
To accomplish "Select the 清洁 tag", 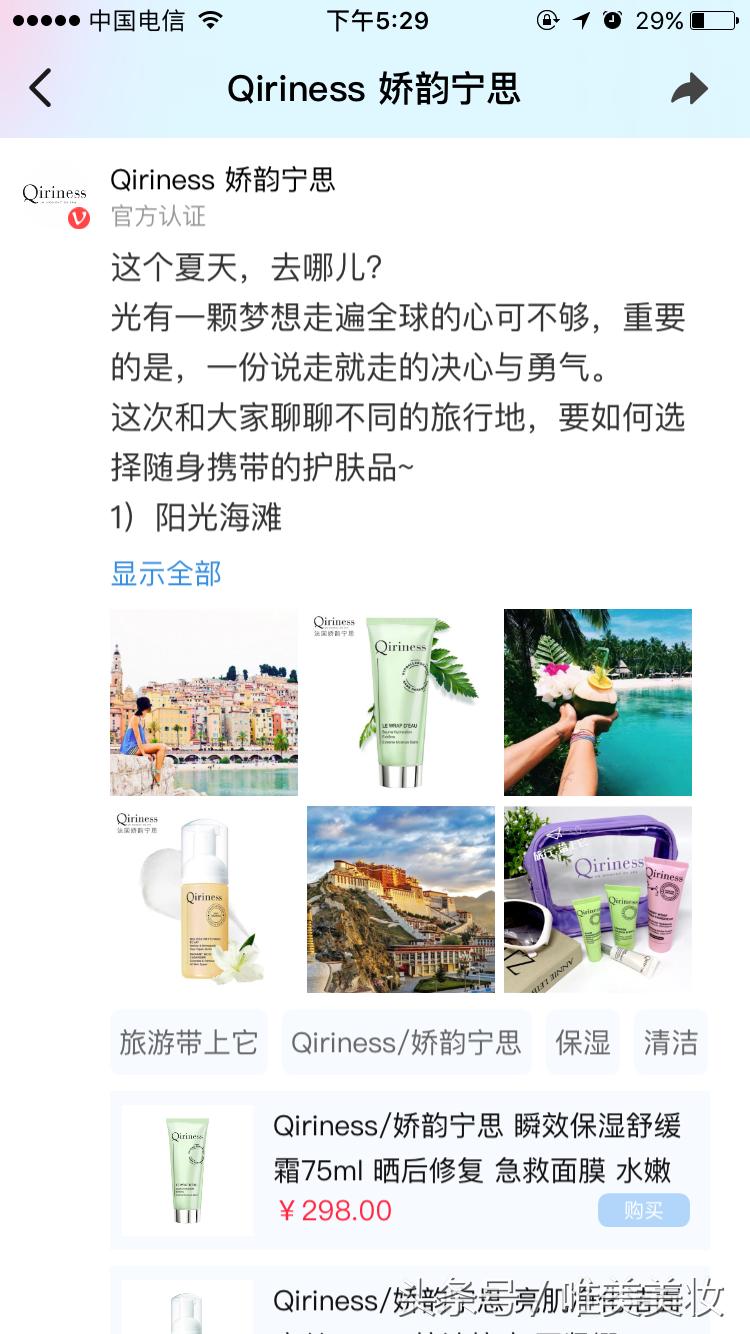I will [x=670, y=1042].
